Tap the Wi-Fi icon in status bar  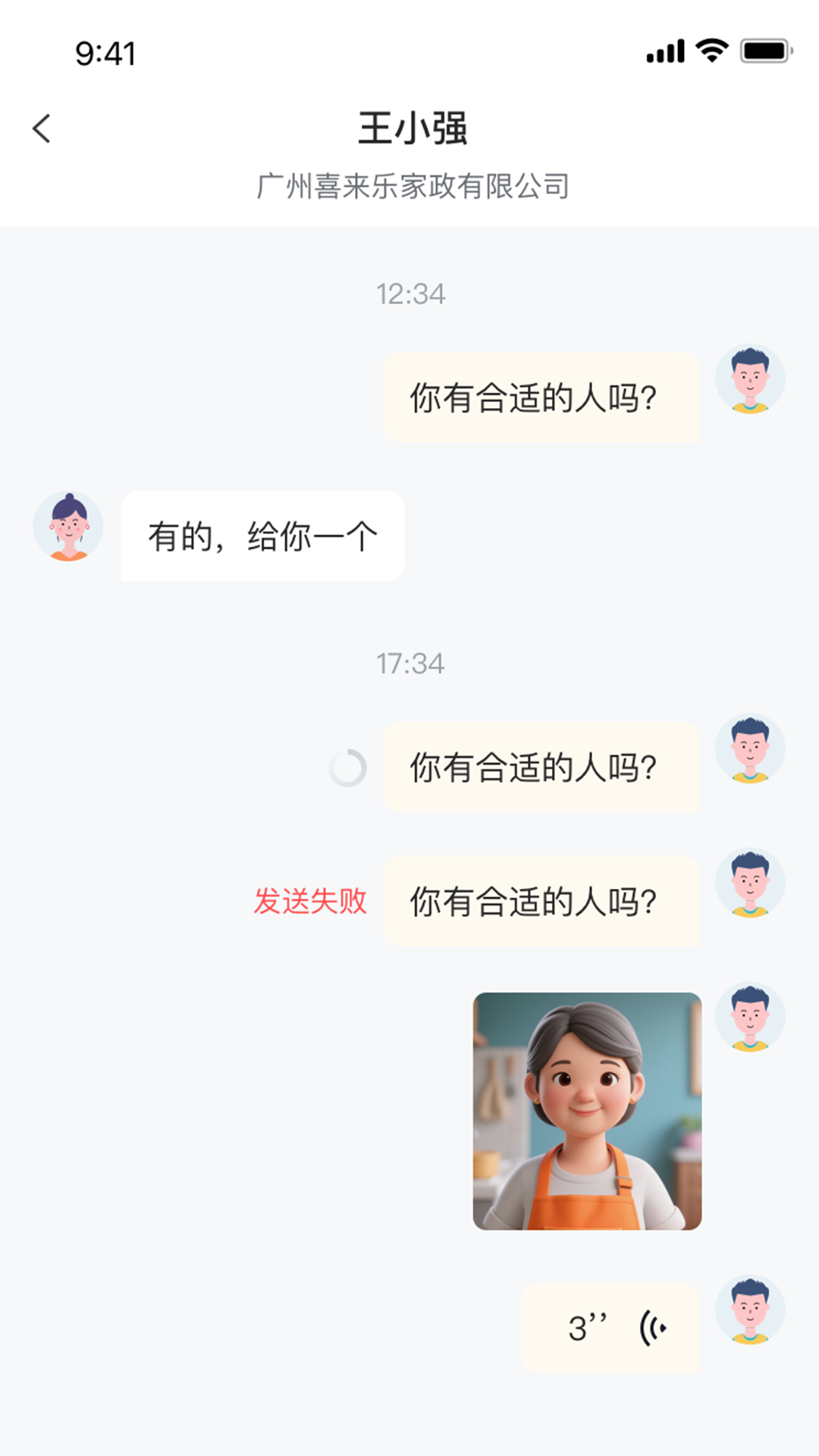[711, 50]
